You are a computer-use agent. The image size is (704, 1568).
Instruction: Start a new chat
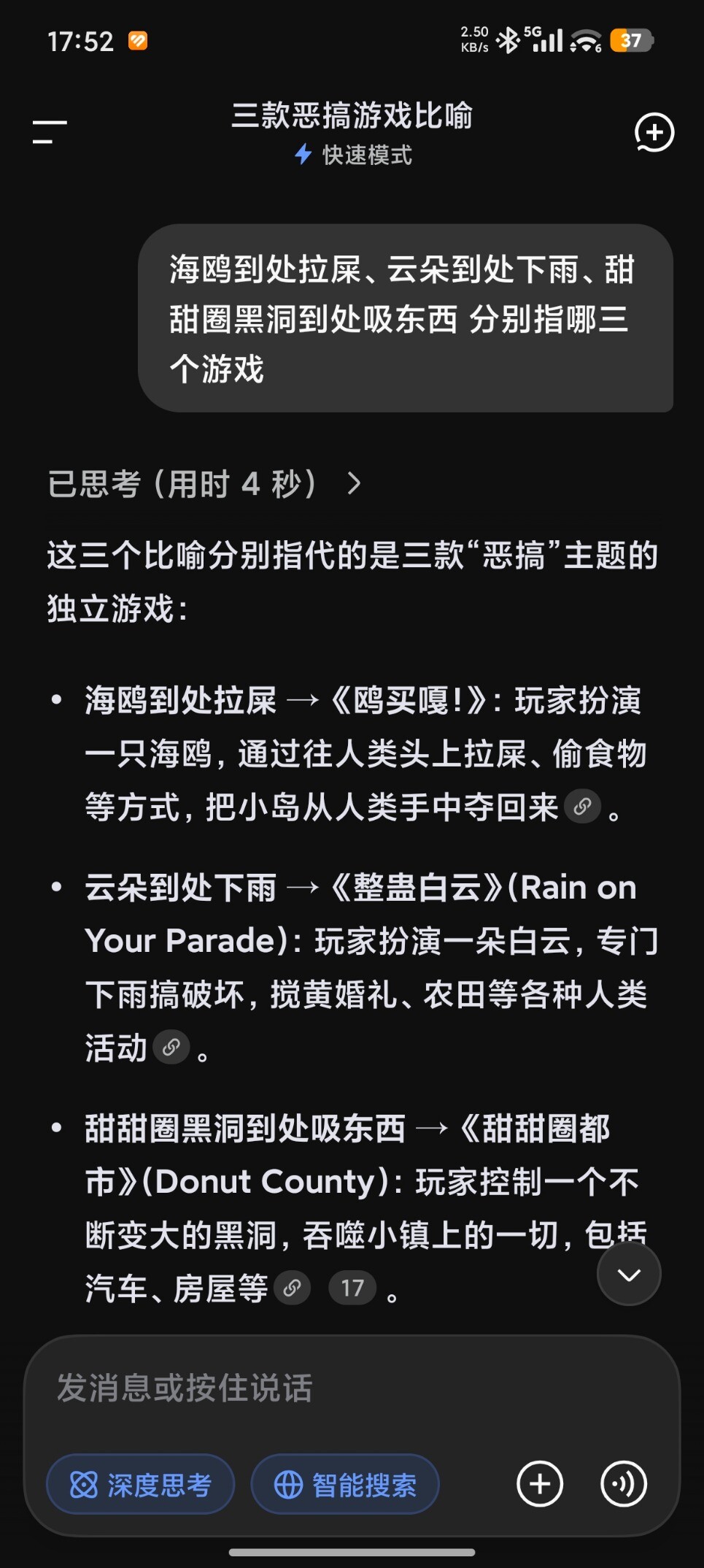point(654,132)
